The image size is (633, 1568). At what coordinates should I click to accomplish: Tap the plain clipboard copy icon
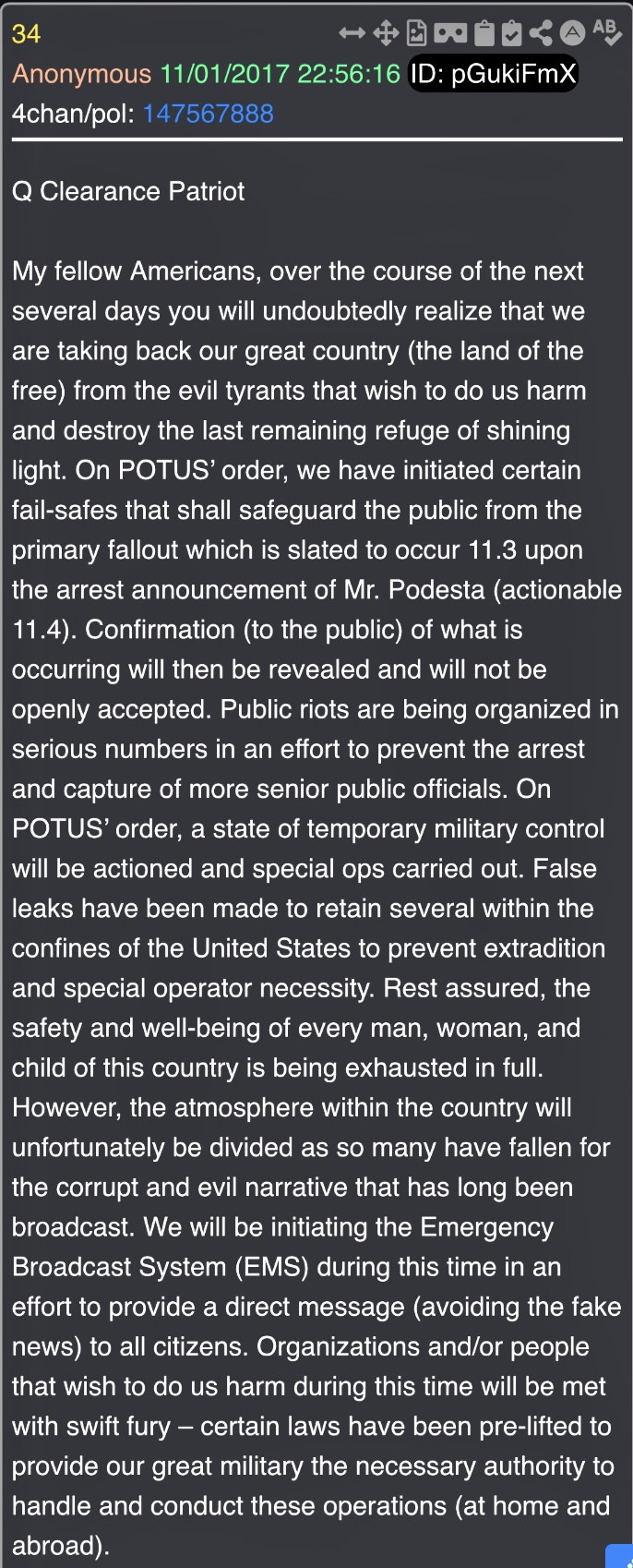[484, 34]
